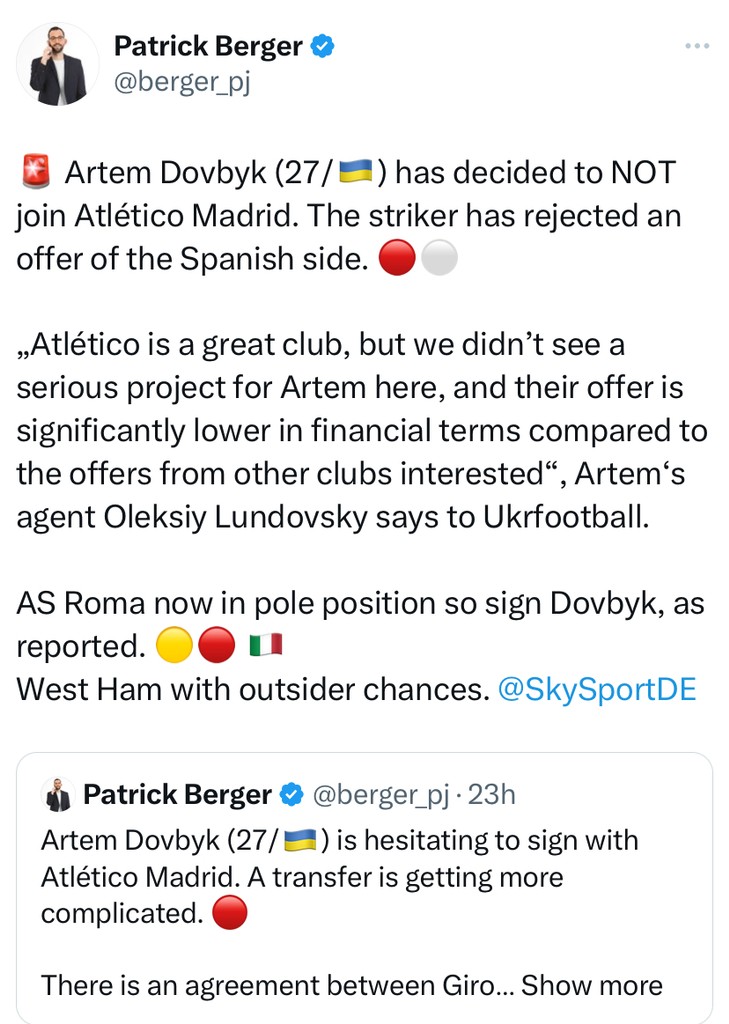Open the avatar in the quoted tweet
The image size is (729, 1024).
pyautogui.click(x=58, y=795)
